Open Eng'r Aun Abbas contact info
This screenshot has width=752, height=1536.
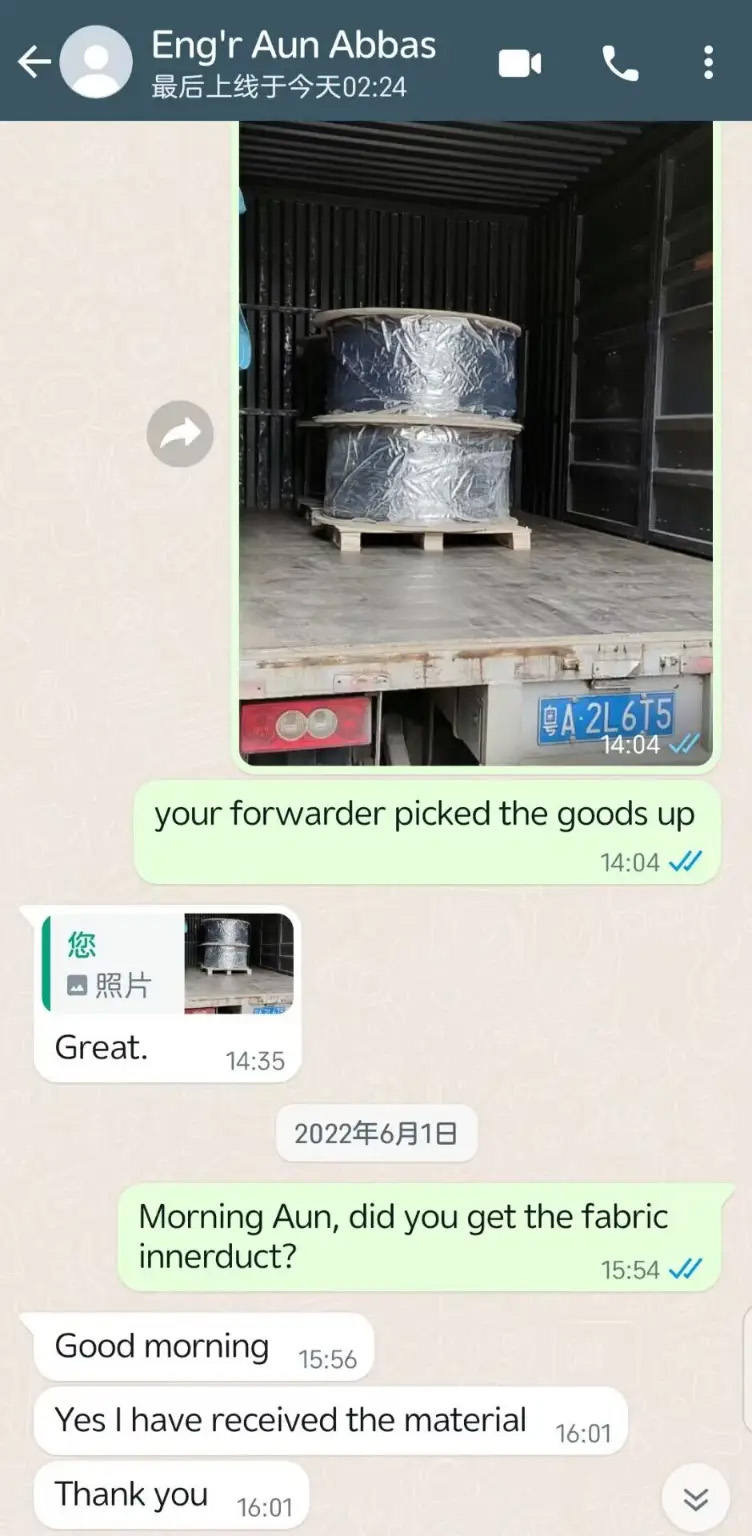click(x=293, y=60)
